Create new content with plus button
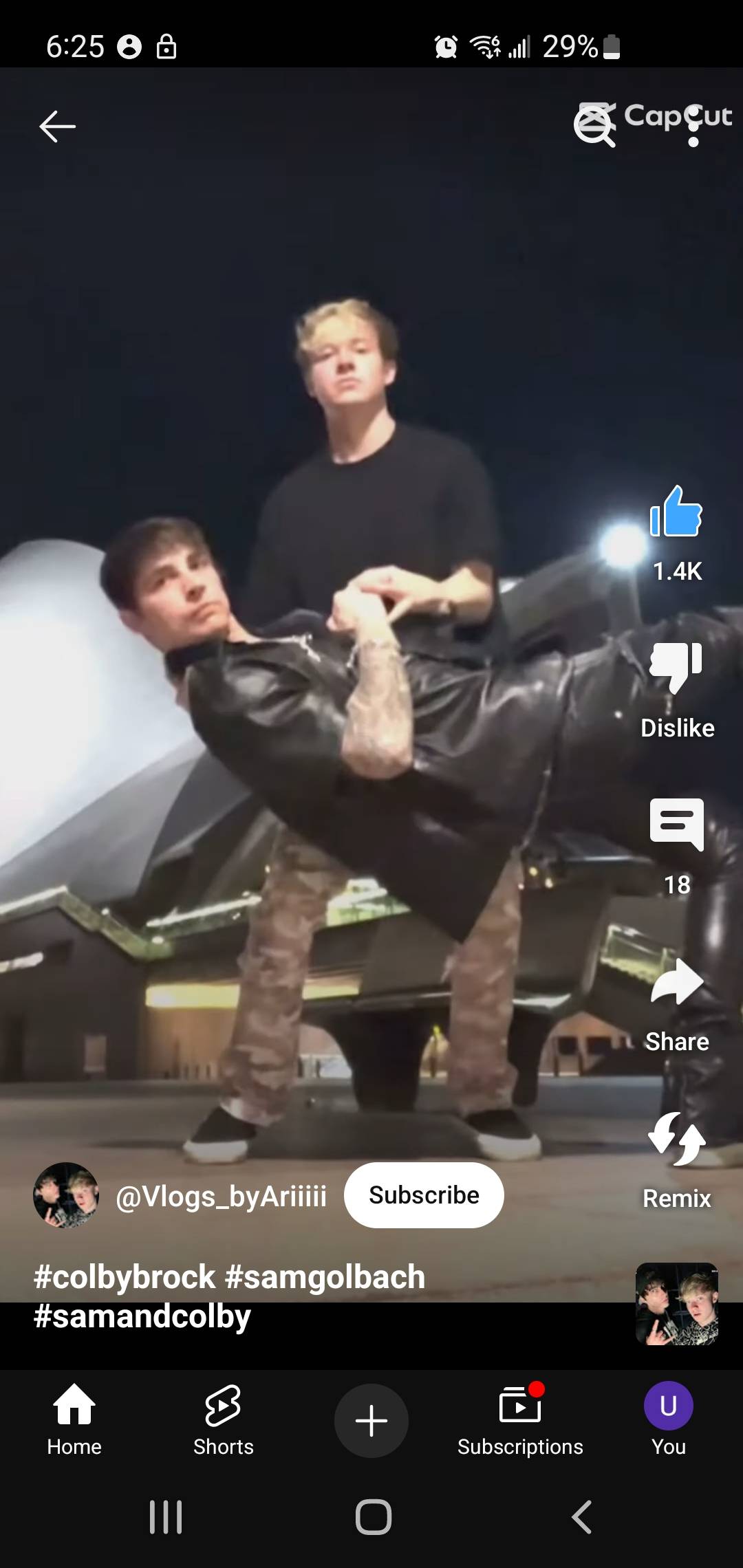This screenshot has height=1568, width=743. 371,1421
